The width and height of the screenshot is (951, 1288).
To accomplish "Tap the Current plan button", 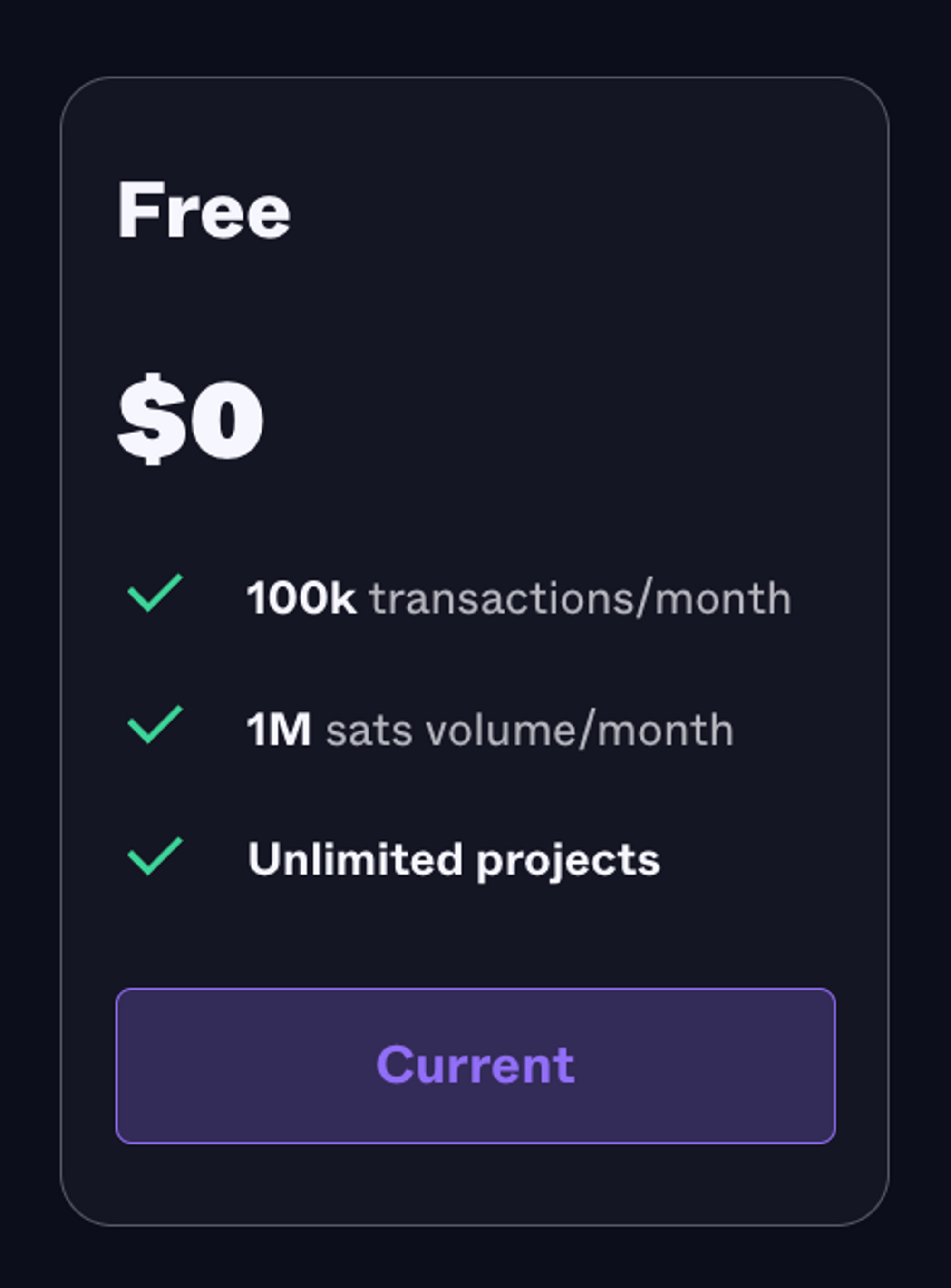I will 475,1066.
